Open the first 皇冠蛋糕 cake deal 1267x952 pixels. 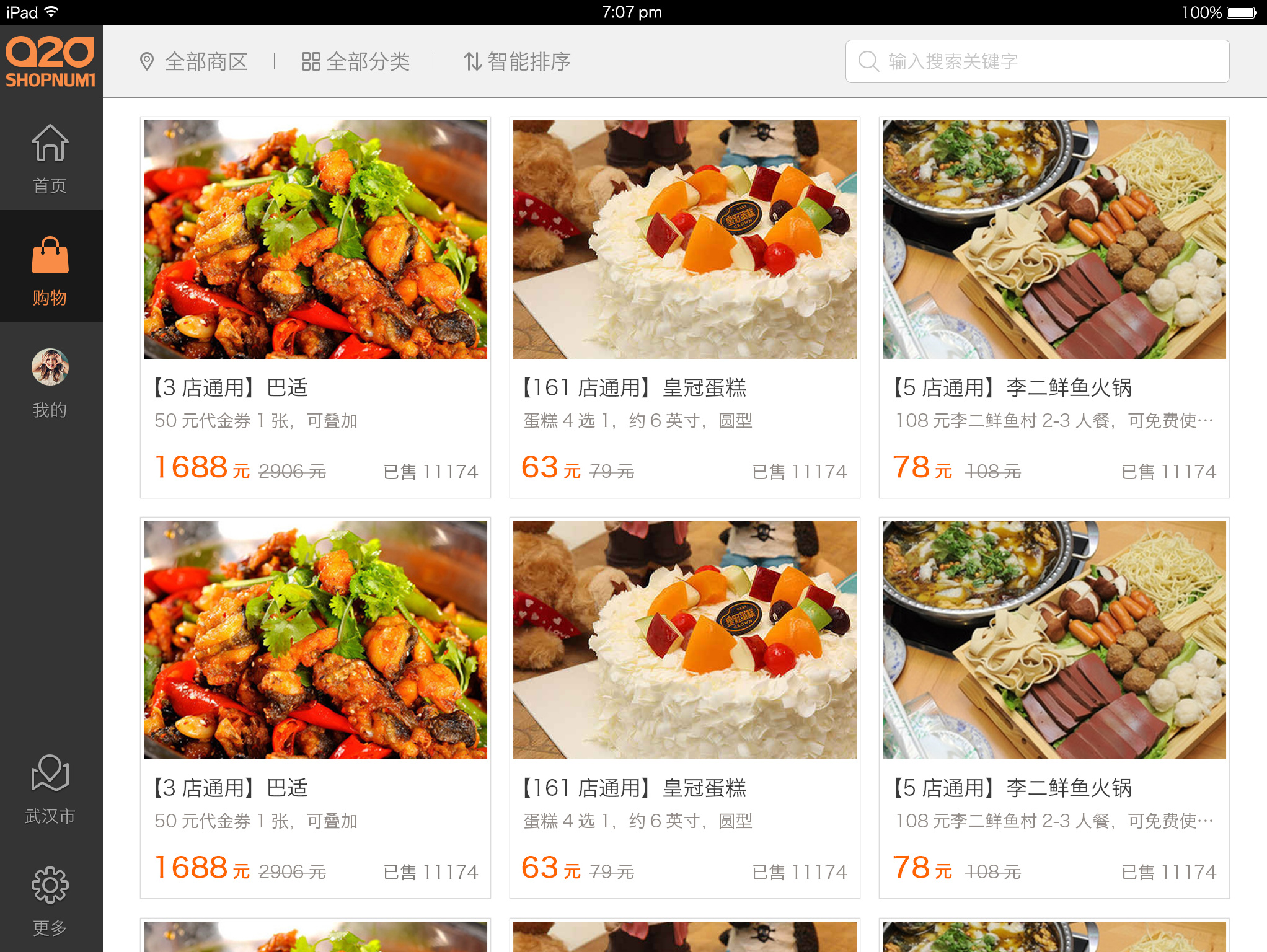[x=684, y=307]
